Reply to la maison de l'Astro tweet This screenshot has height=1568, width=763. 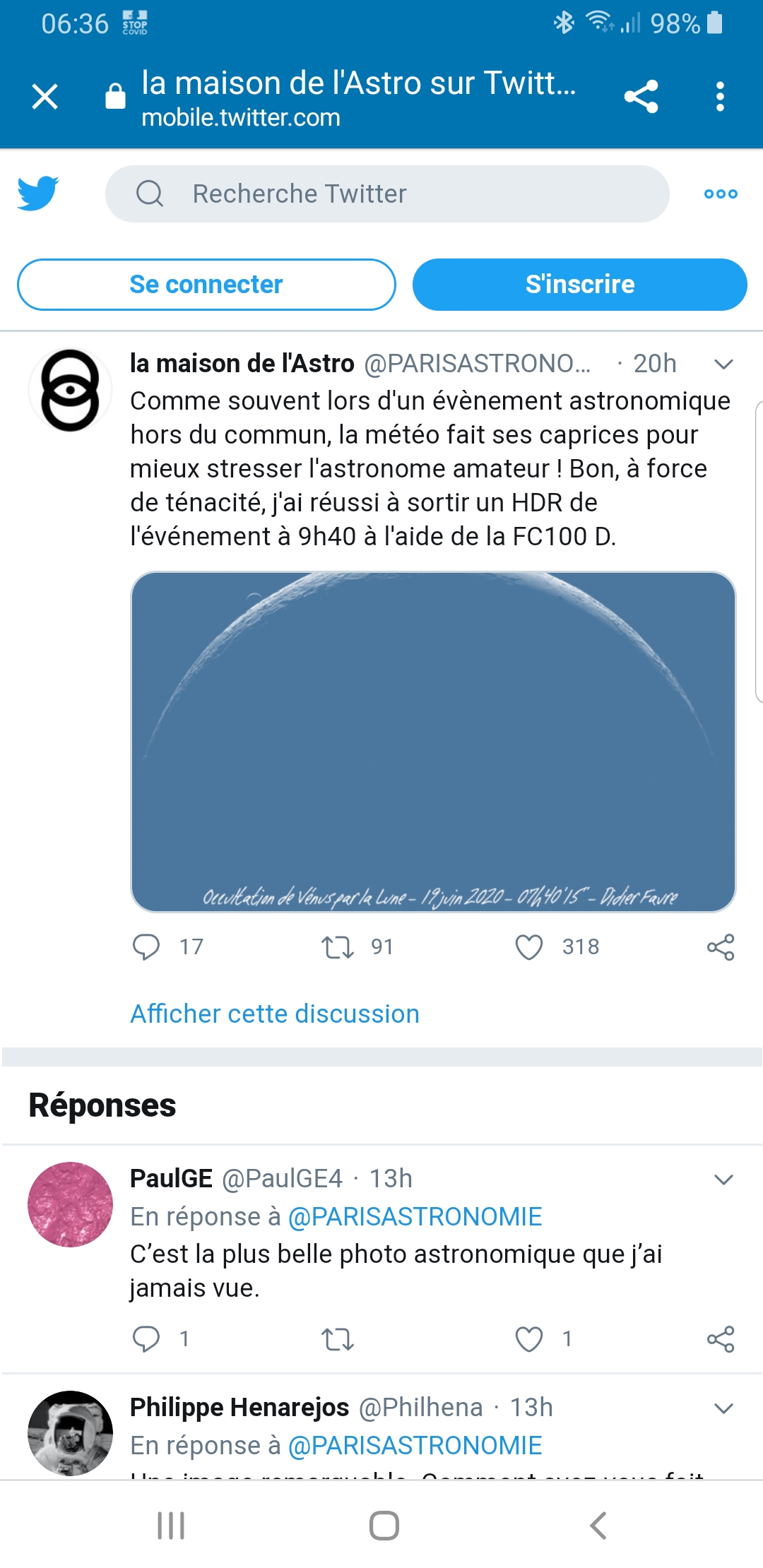(146, 946)
